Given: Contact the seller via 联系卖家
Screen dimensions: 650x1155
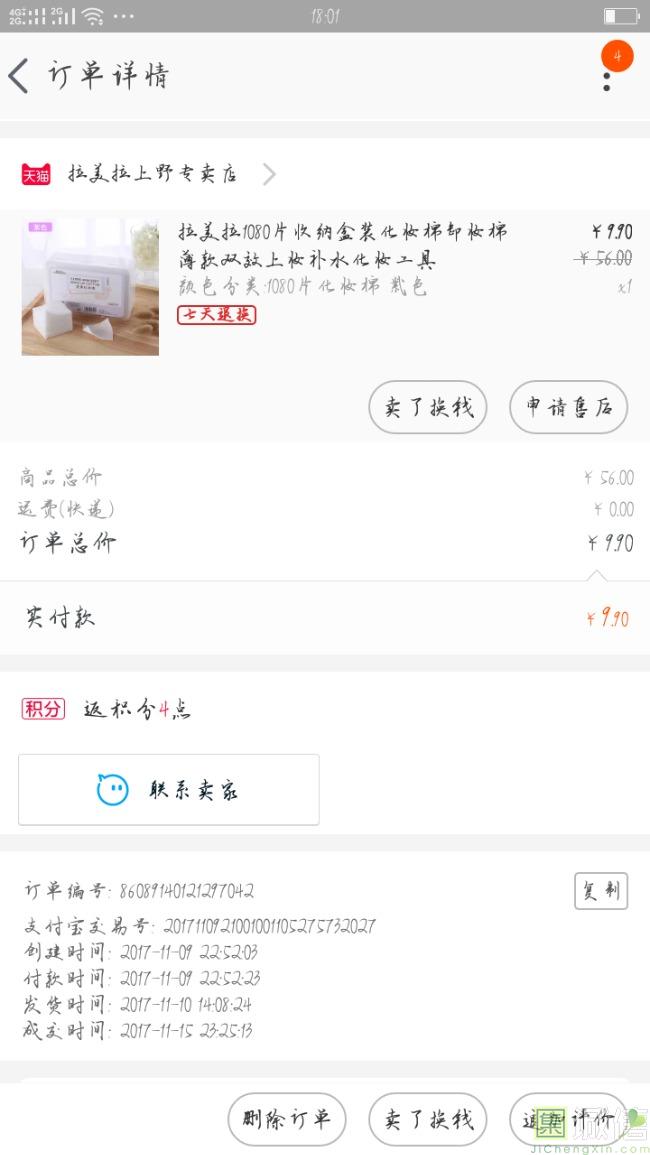Looking at the screenshot, I should [x=169, y=790].
